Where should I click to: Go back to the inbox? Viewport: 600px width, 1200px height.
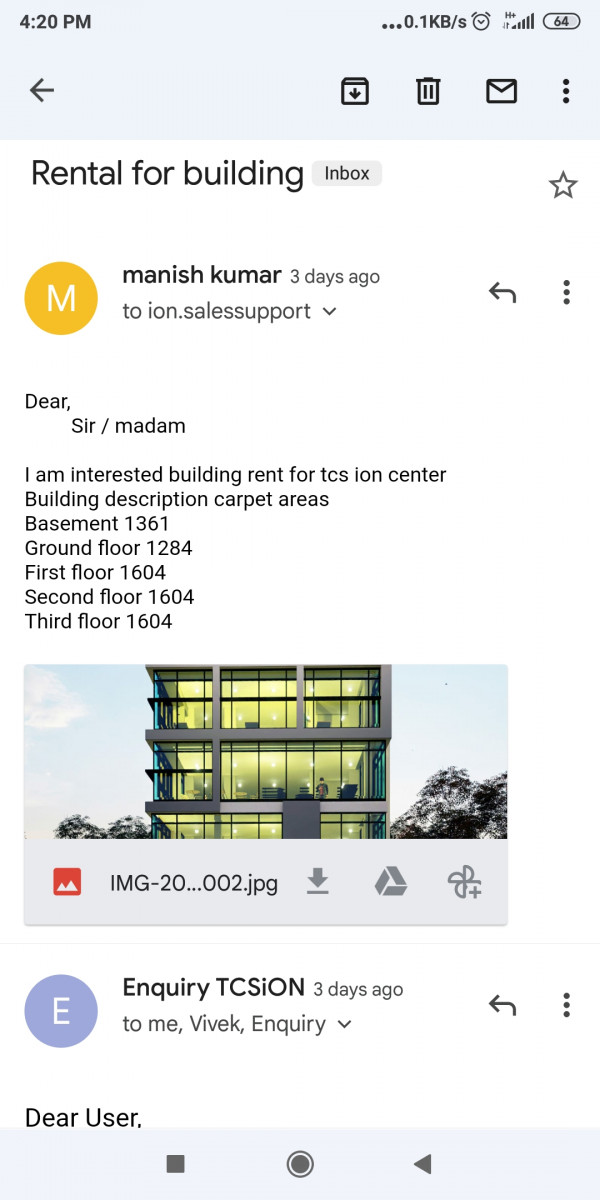coord(41,91)
